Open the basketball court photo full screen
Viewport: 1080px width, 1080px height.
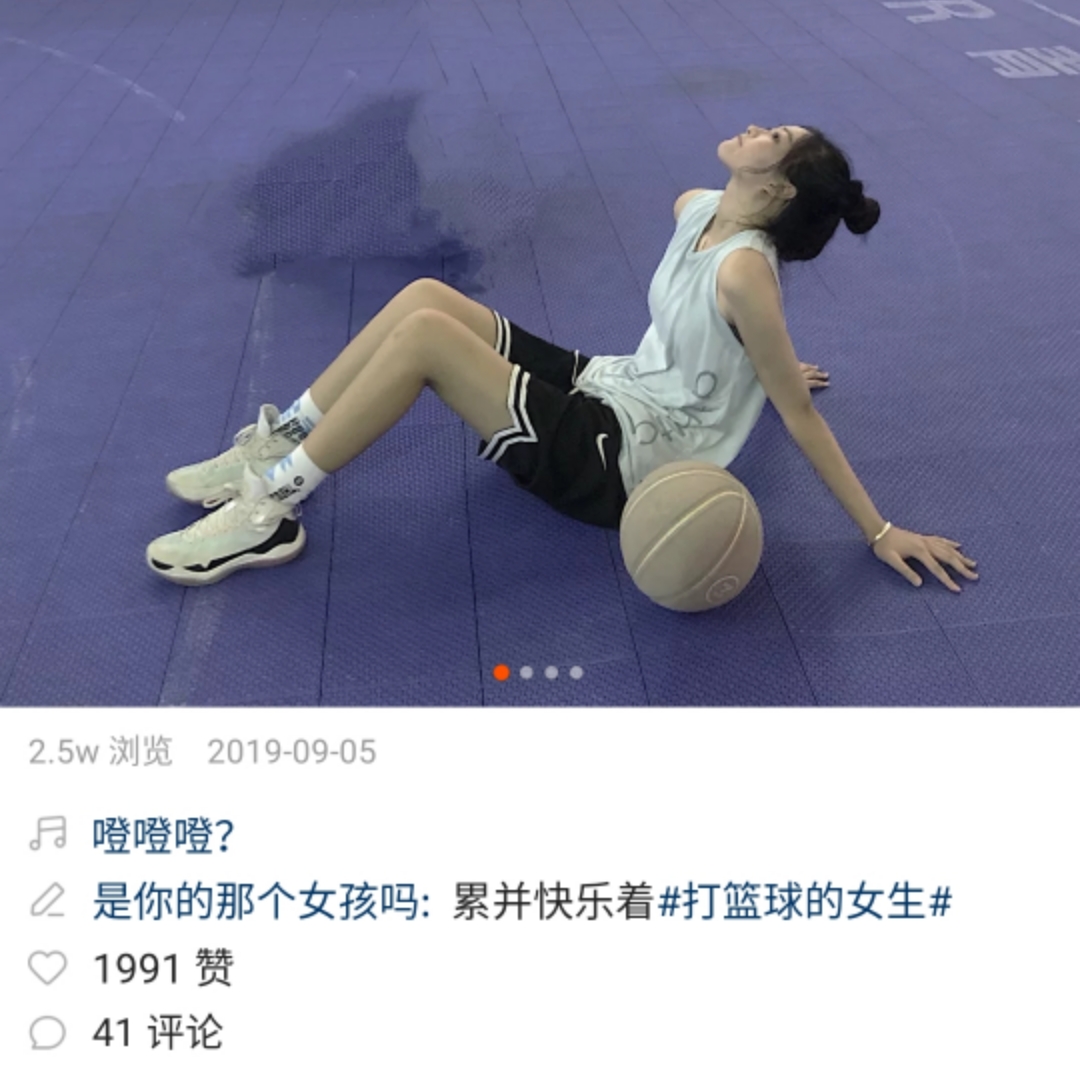pos(540,350)
